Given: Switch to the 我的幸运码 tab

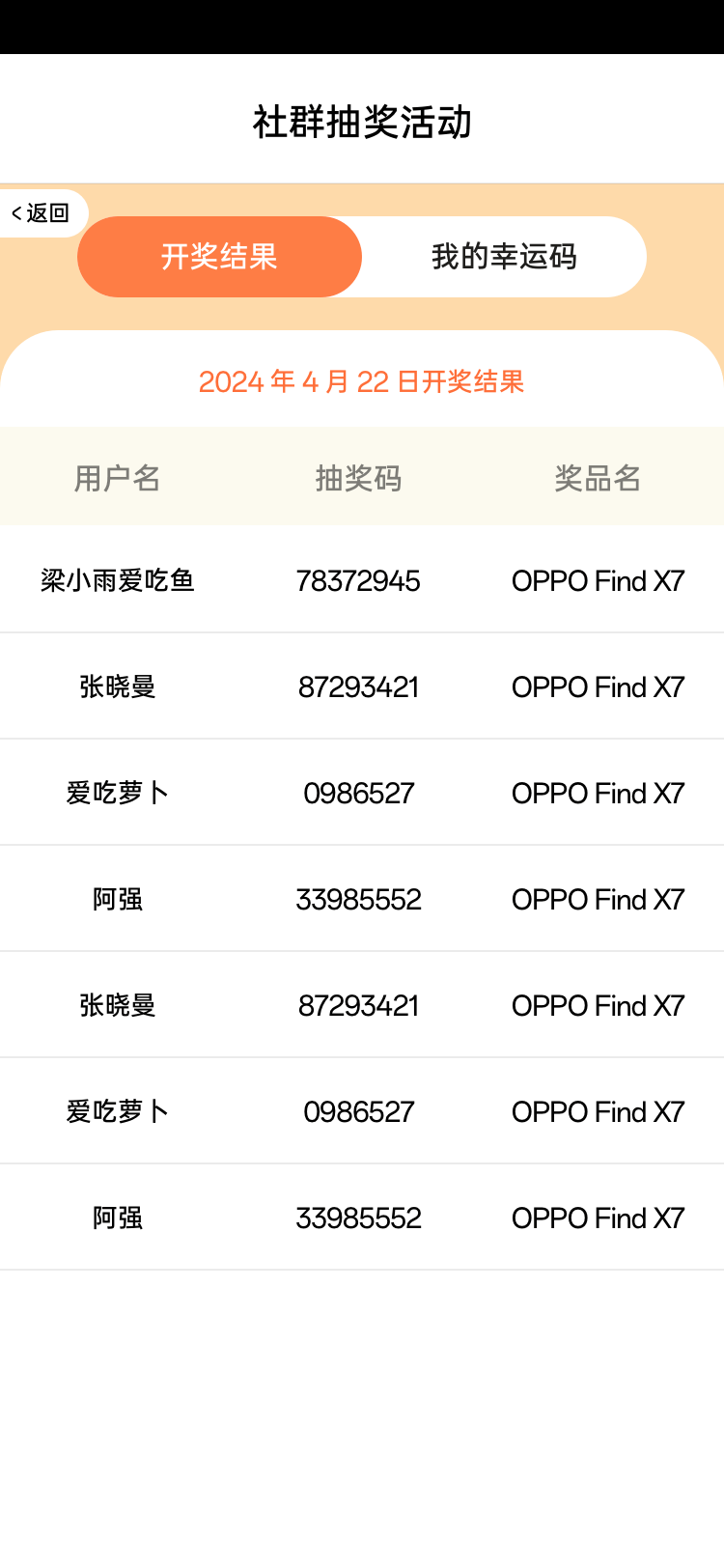Looking at the screenshot, I should (x=503, y=257).
